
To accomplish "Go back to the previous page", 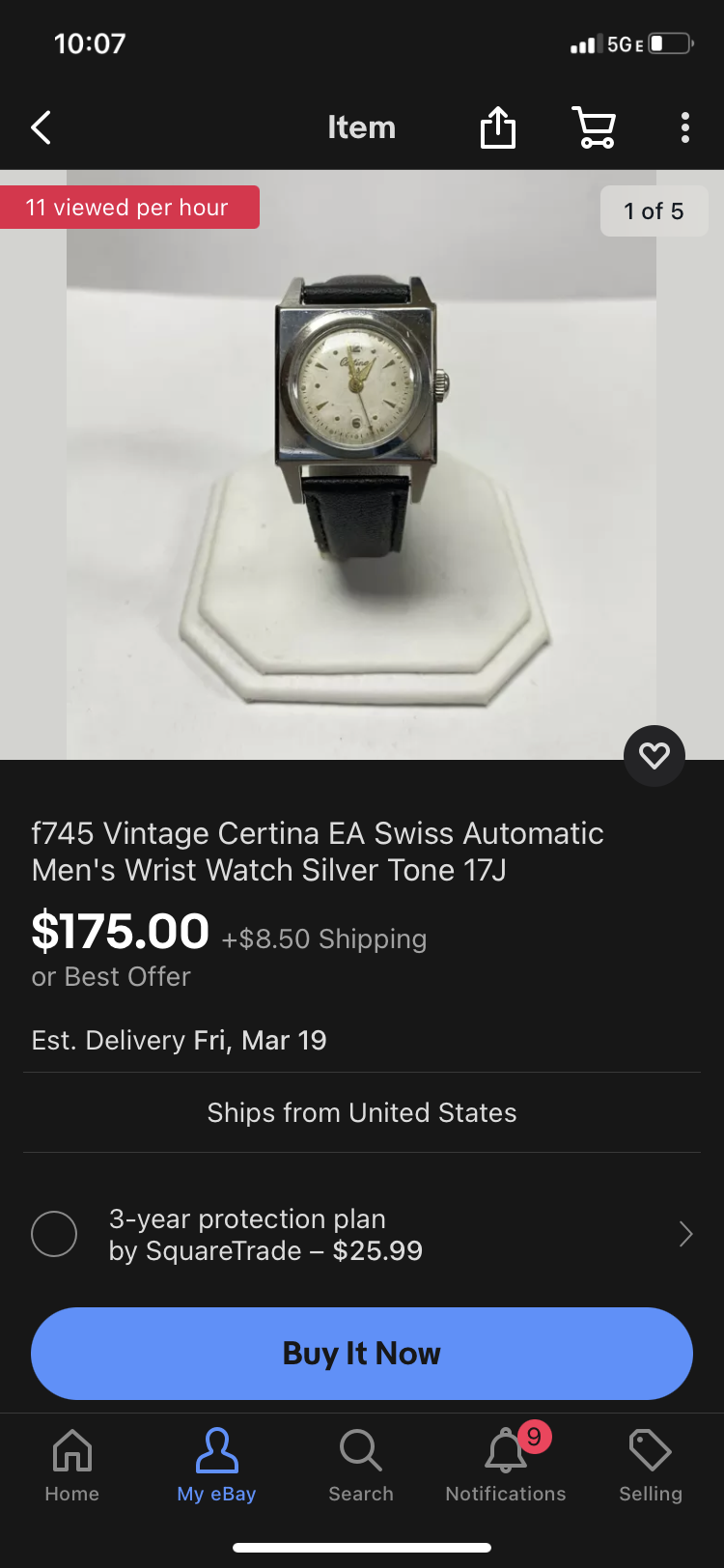I will pos(41,127).
